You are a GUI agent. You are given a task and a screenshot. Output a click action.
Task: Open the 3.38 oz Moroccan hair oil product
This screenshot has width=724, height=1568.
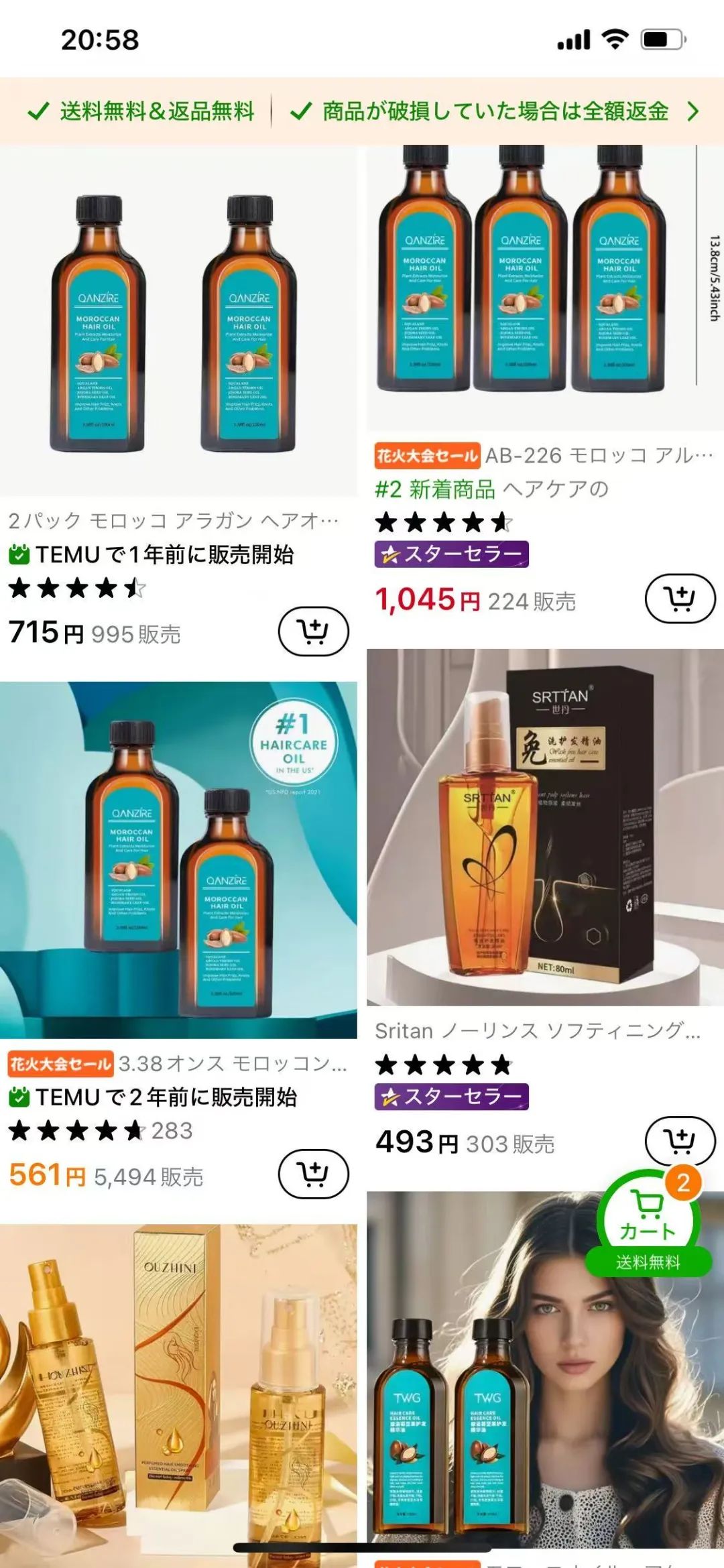178,859
